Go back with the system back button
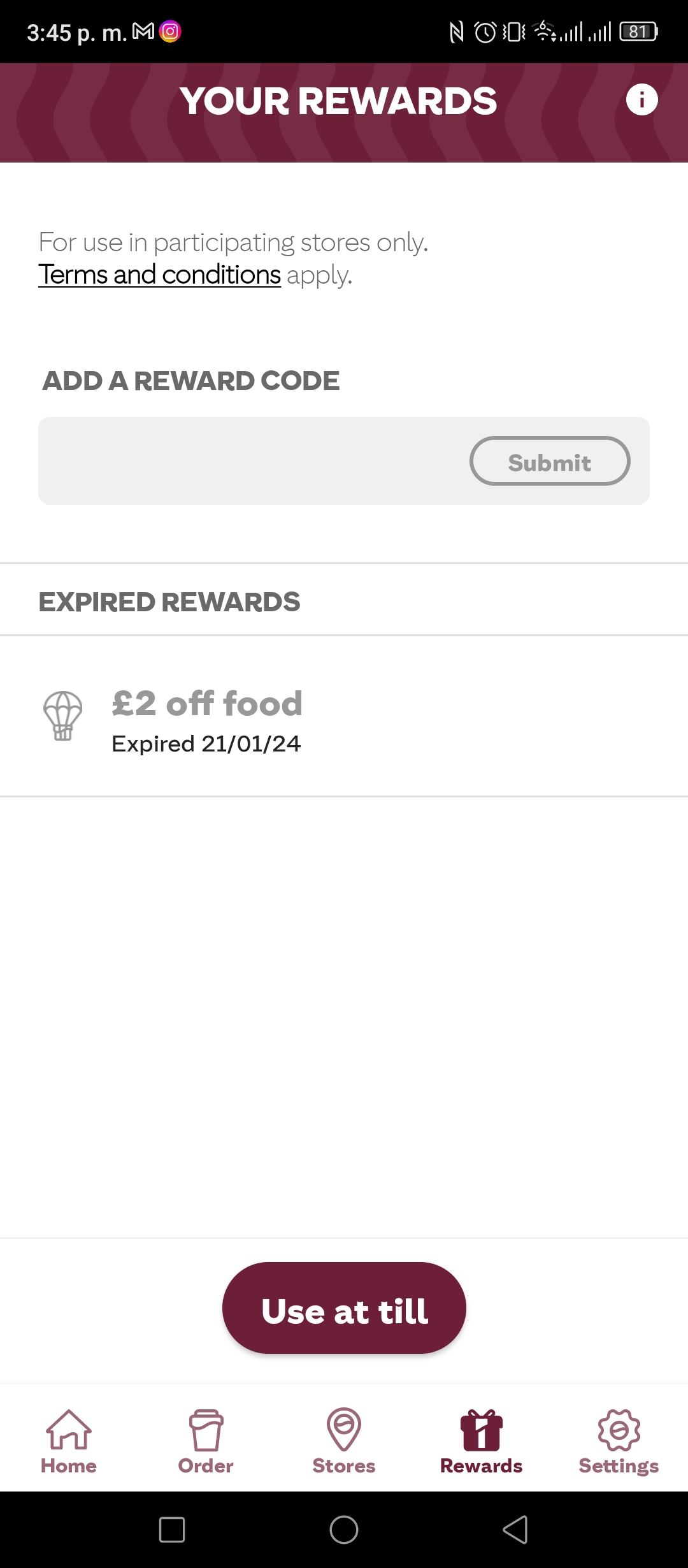Image resolution: width=688 pixels, height=1568 pixels. click(x=516, y=1529)
